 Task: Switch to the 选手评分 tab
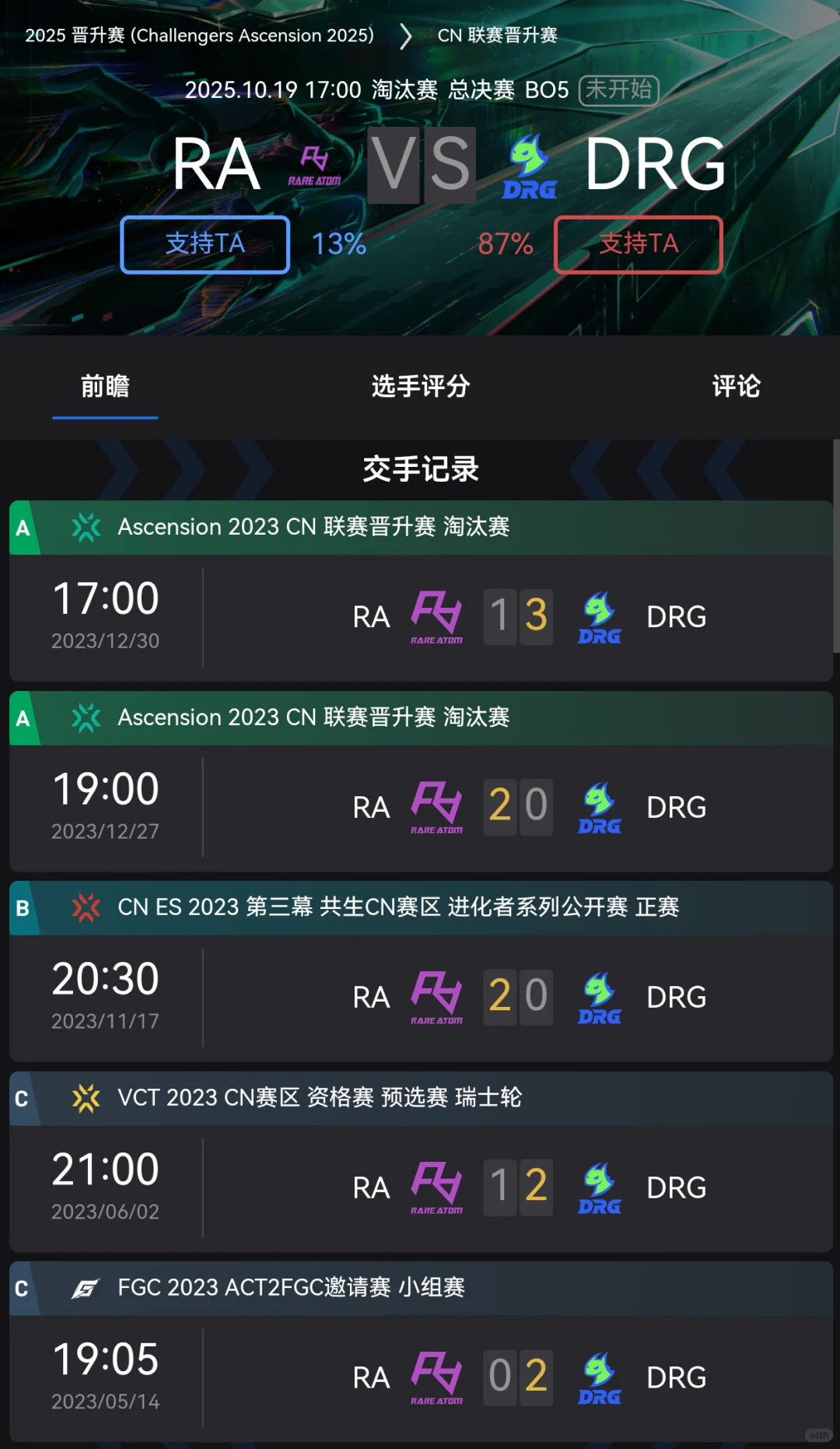click(x=420, y=388)
